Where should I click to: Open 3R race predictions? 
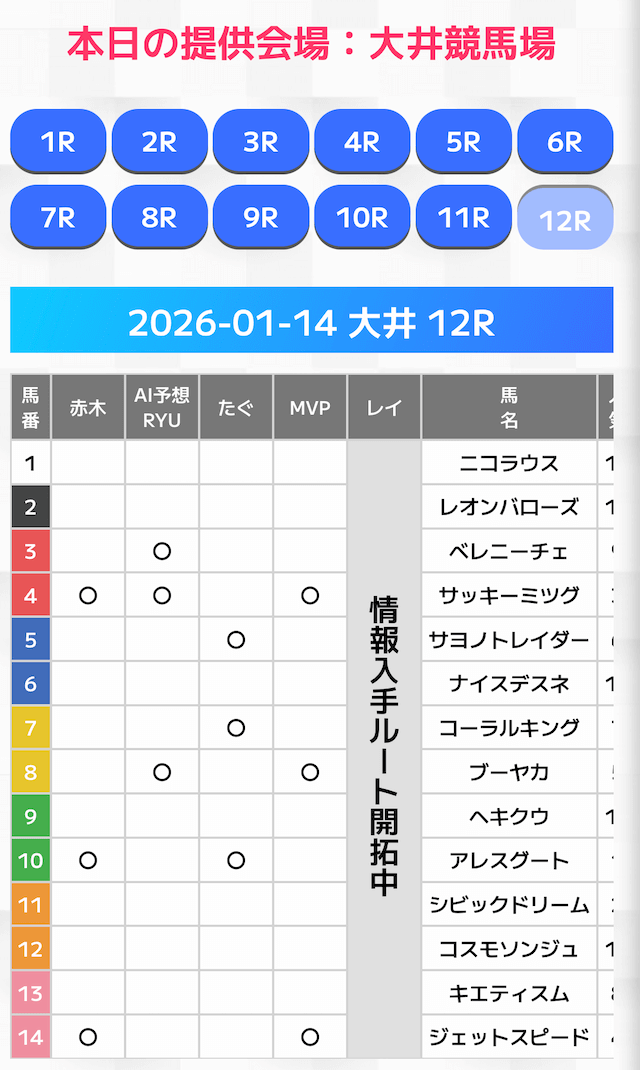pyautogui.click(x=260, y=142)
